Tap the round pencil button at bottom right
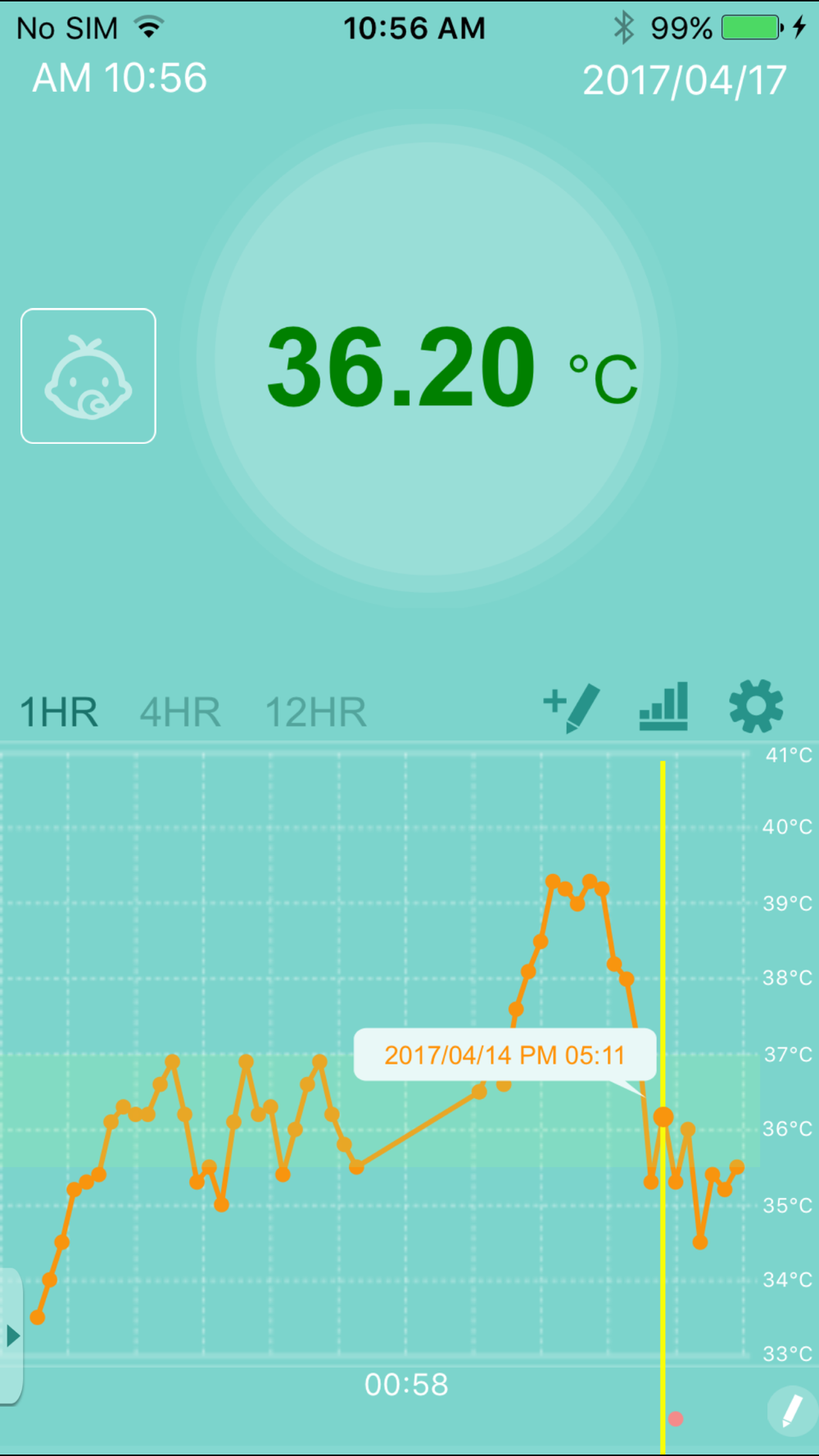Screen dimensions: 819x1456 792,1411
